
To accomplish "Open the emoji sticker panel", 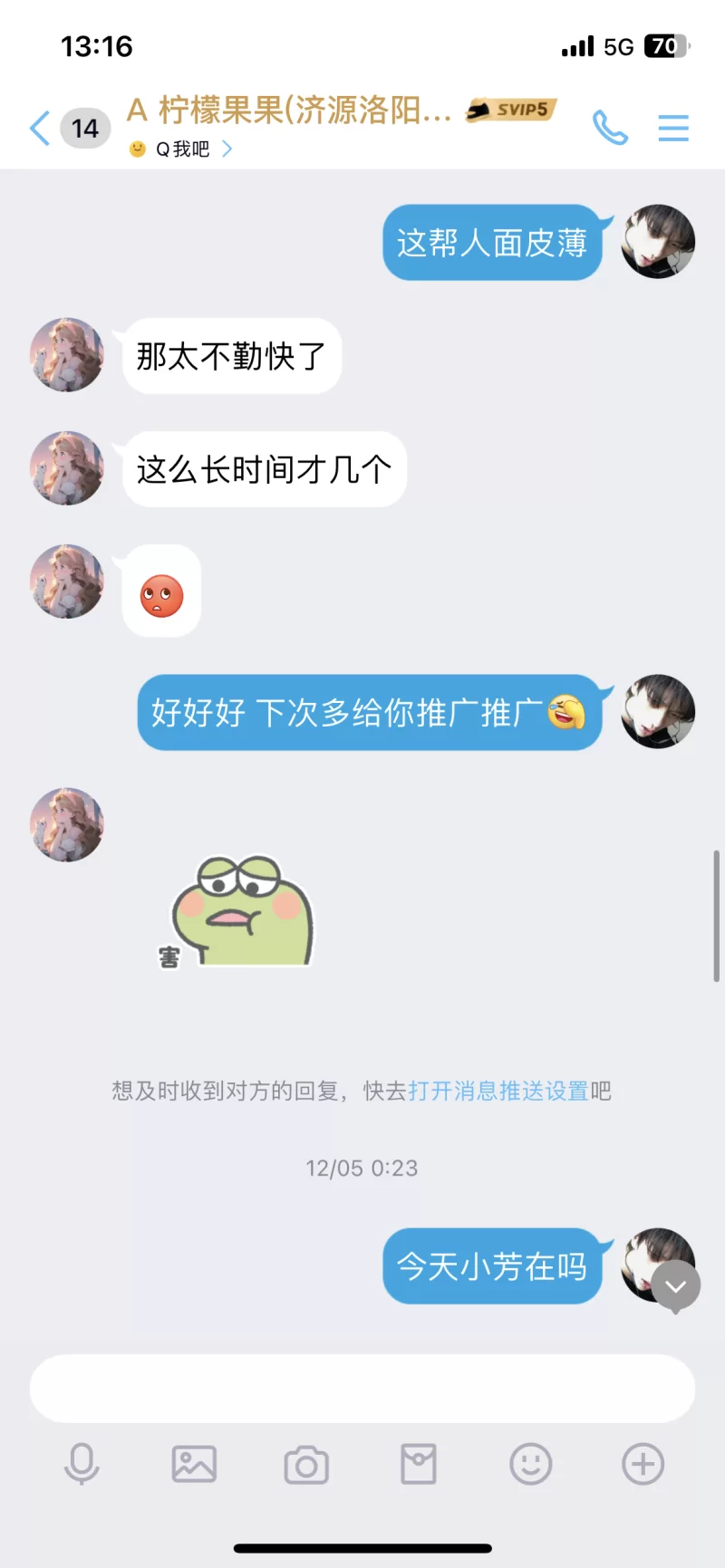I will pos(531,1464).
